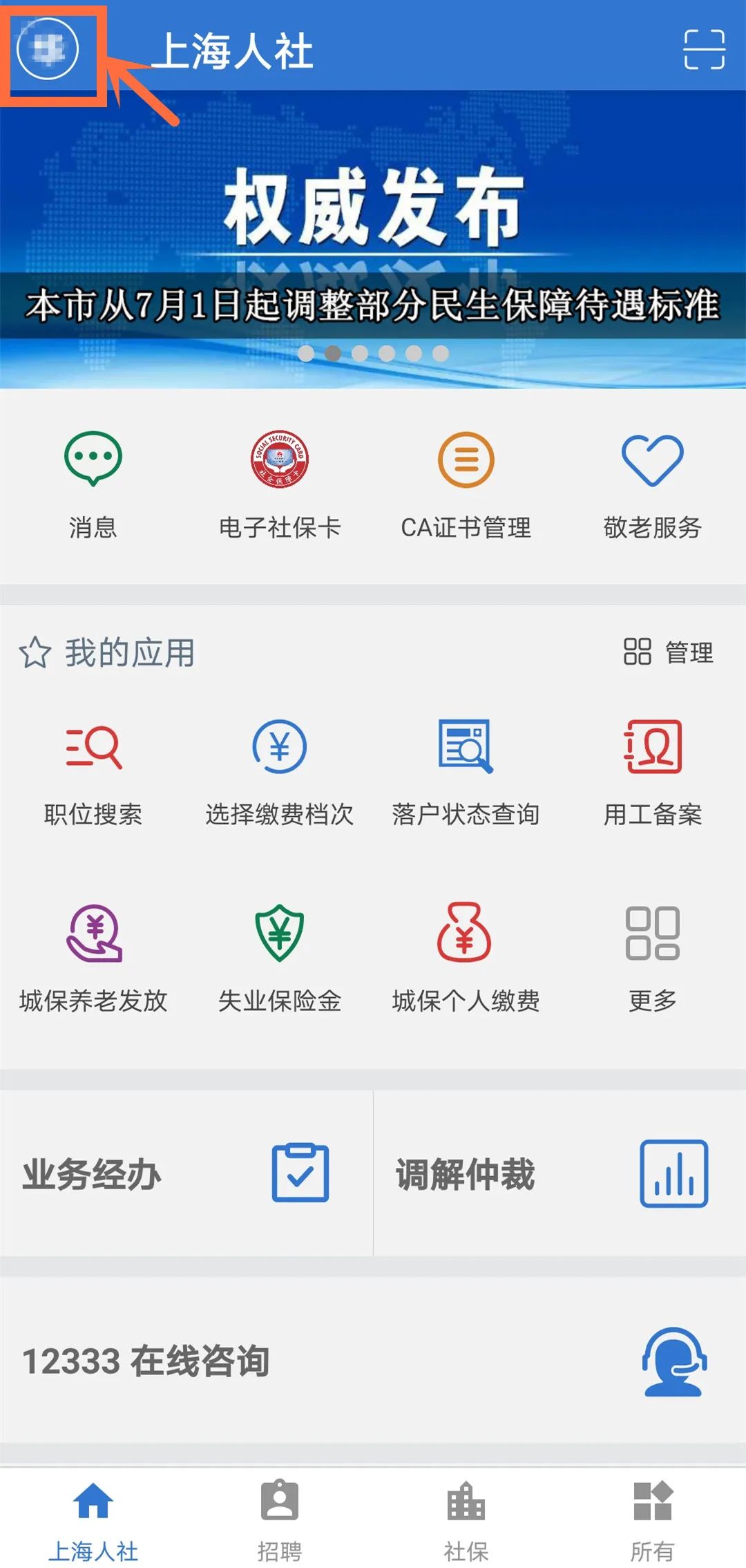Open 敬老服务
The width and height of the screenshot is (746, 1568).
[653, 485]
